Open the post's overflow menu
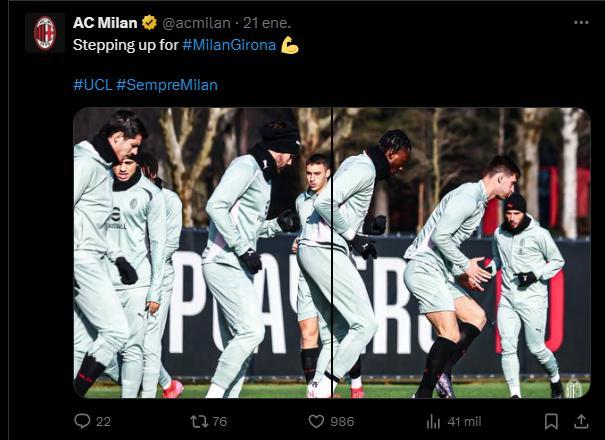 (581, 23)
